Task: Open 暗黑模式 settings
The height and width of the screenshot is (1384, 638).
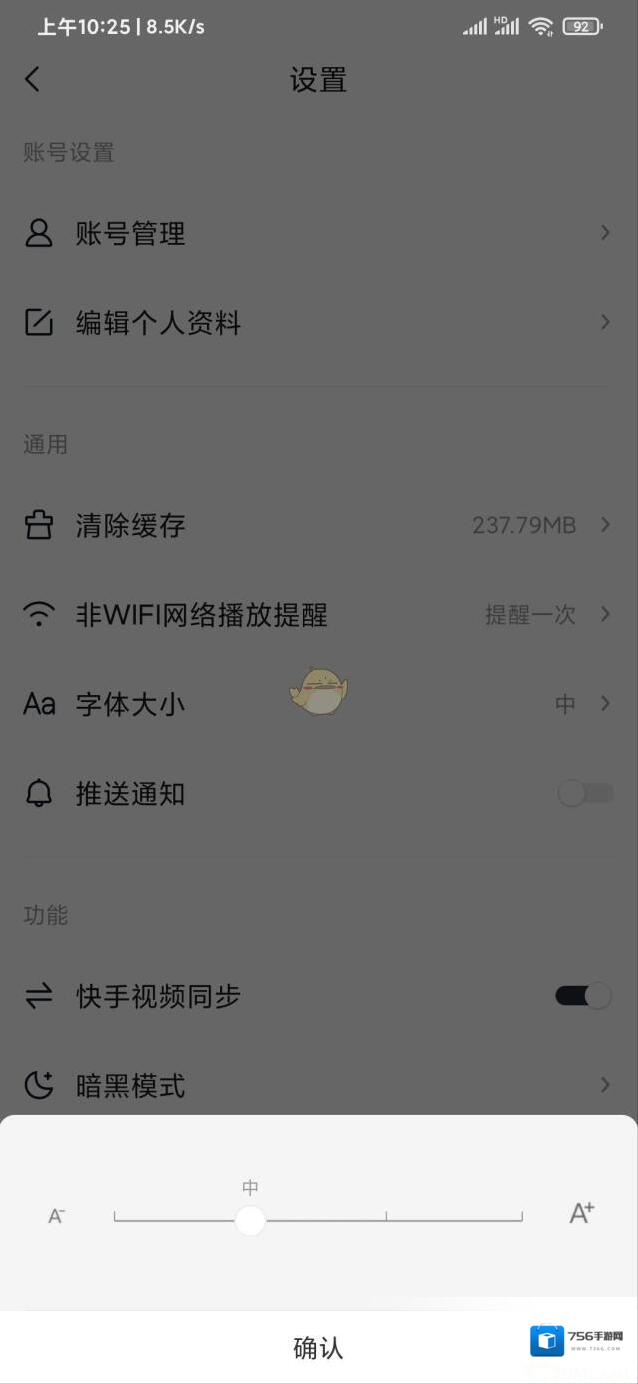Action: (318, 1085)
